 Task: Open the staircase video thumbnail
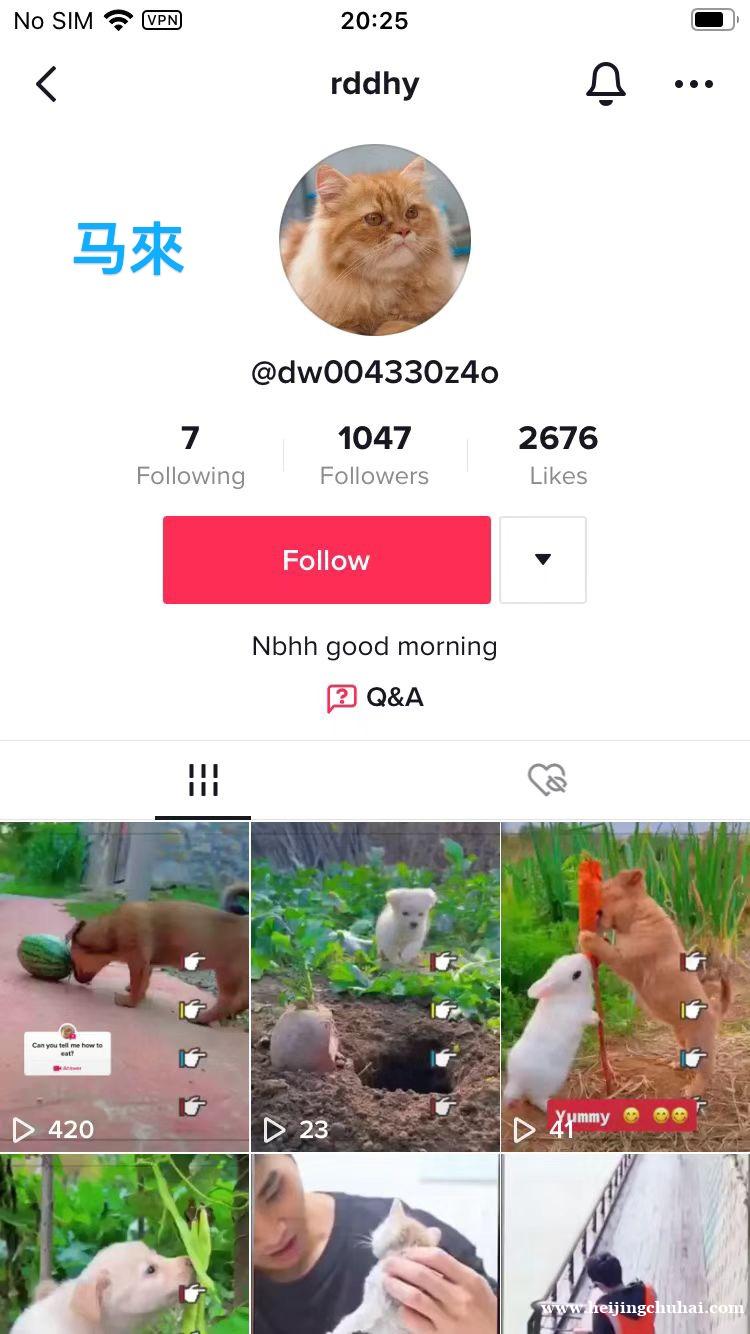pyautogui.click(x=625, y=1245)
